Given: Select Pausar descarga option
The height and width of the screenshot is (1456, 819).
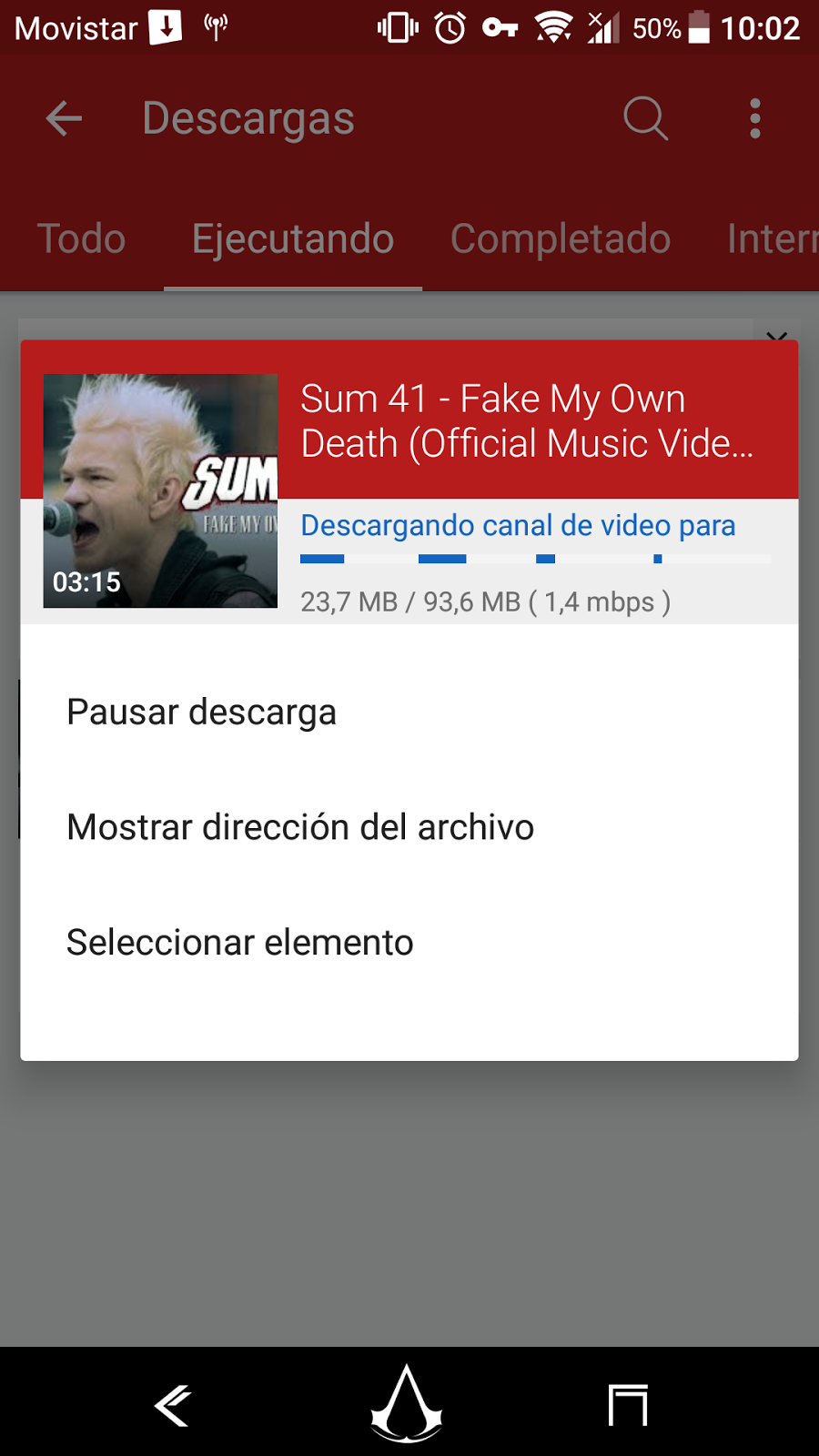Looking at the screenshot, I should pyautogui.click(x=202, y=713).
